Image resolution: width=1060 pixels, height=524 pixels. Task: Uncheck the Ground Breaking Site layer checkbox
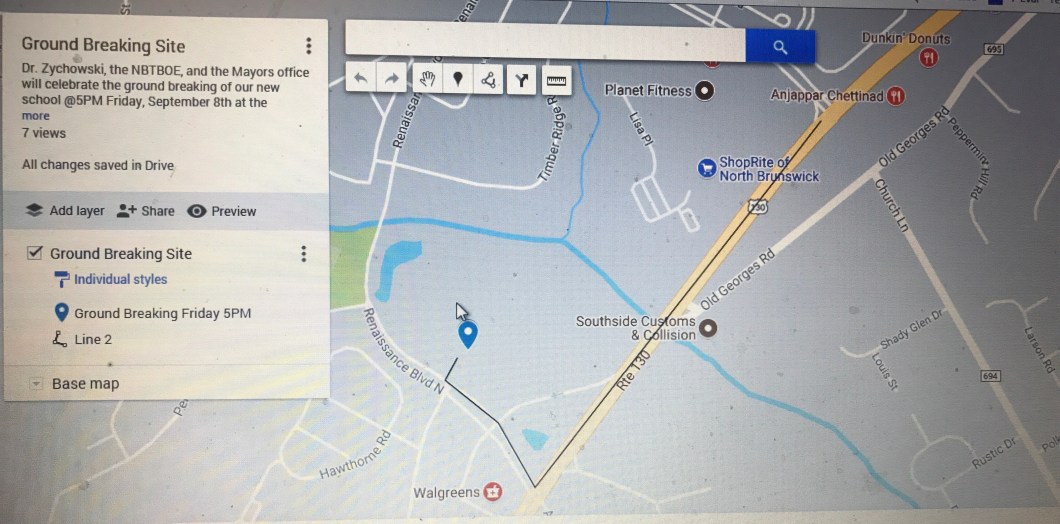coord(34,253)
